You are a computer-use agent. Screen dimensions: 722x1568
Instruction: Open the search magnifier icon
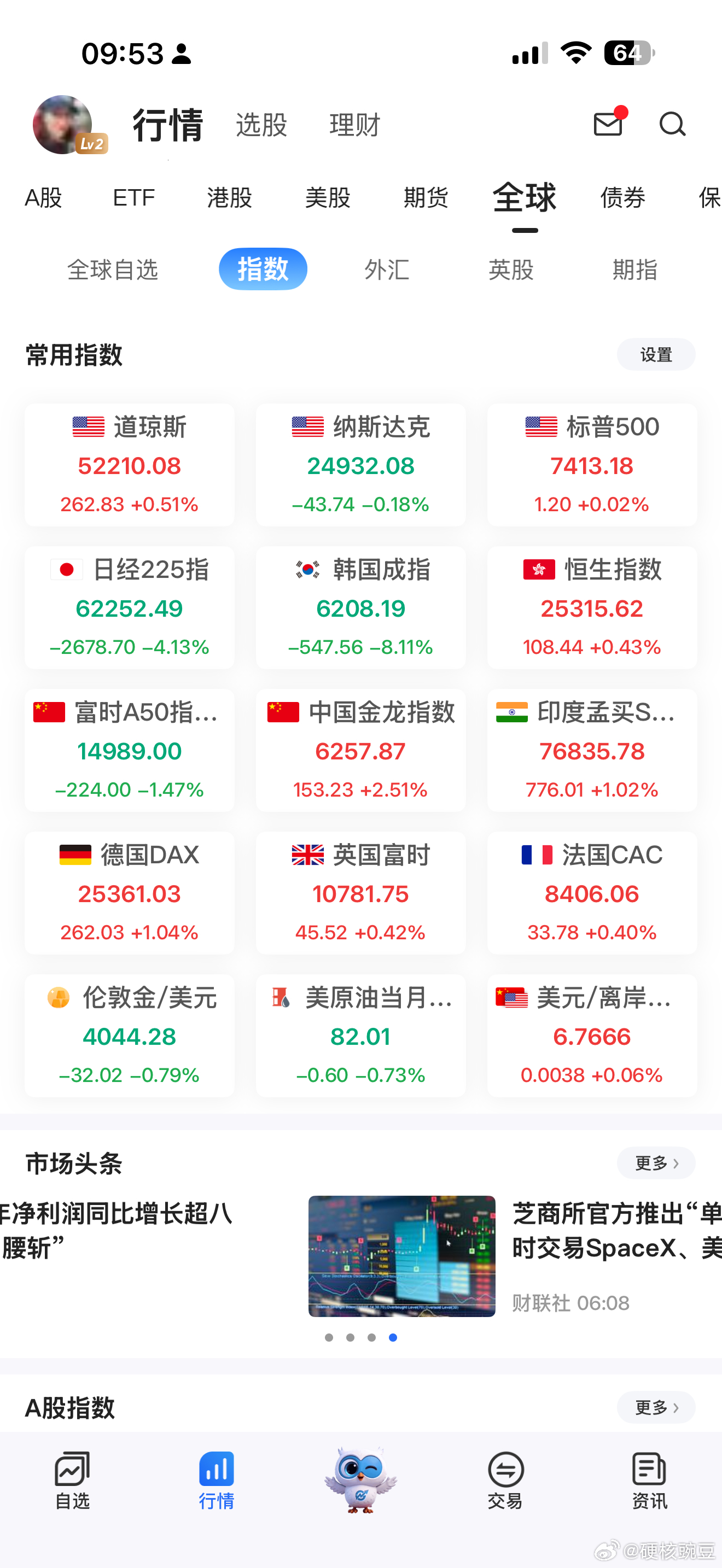[672, 124]
